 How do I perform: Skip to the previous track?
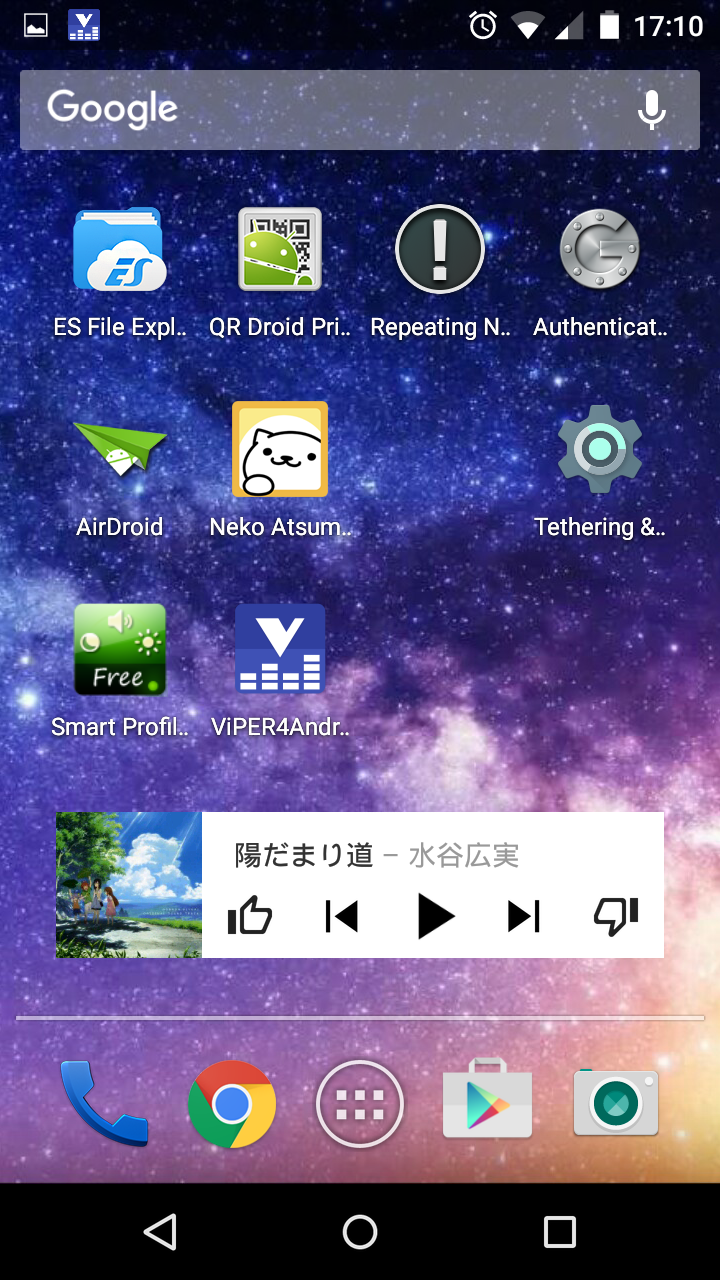click(342, 916)
